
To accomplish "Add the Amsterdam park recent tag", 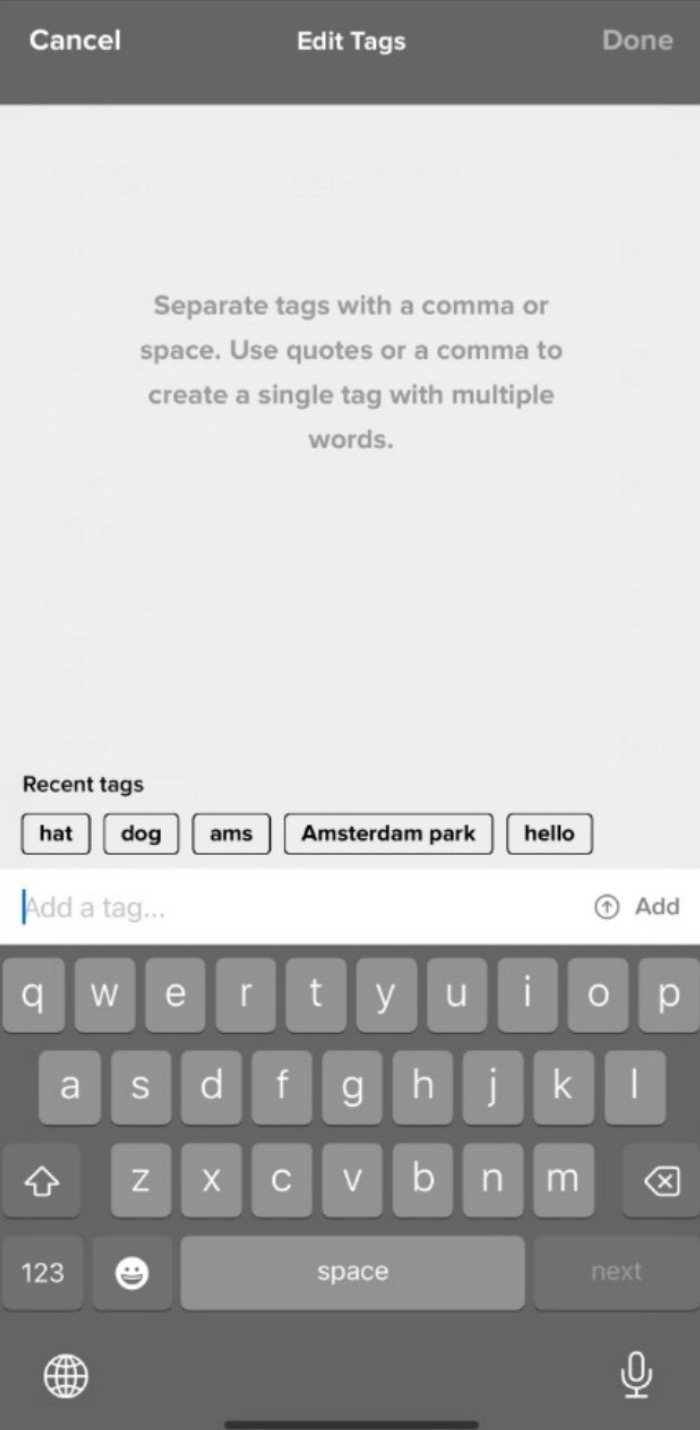I will coord(388,833).
